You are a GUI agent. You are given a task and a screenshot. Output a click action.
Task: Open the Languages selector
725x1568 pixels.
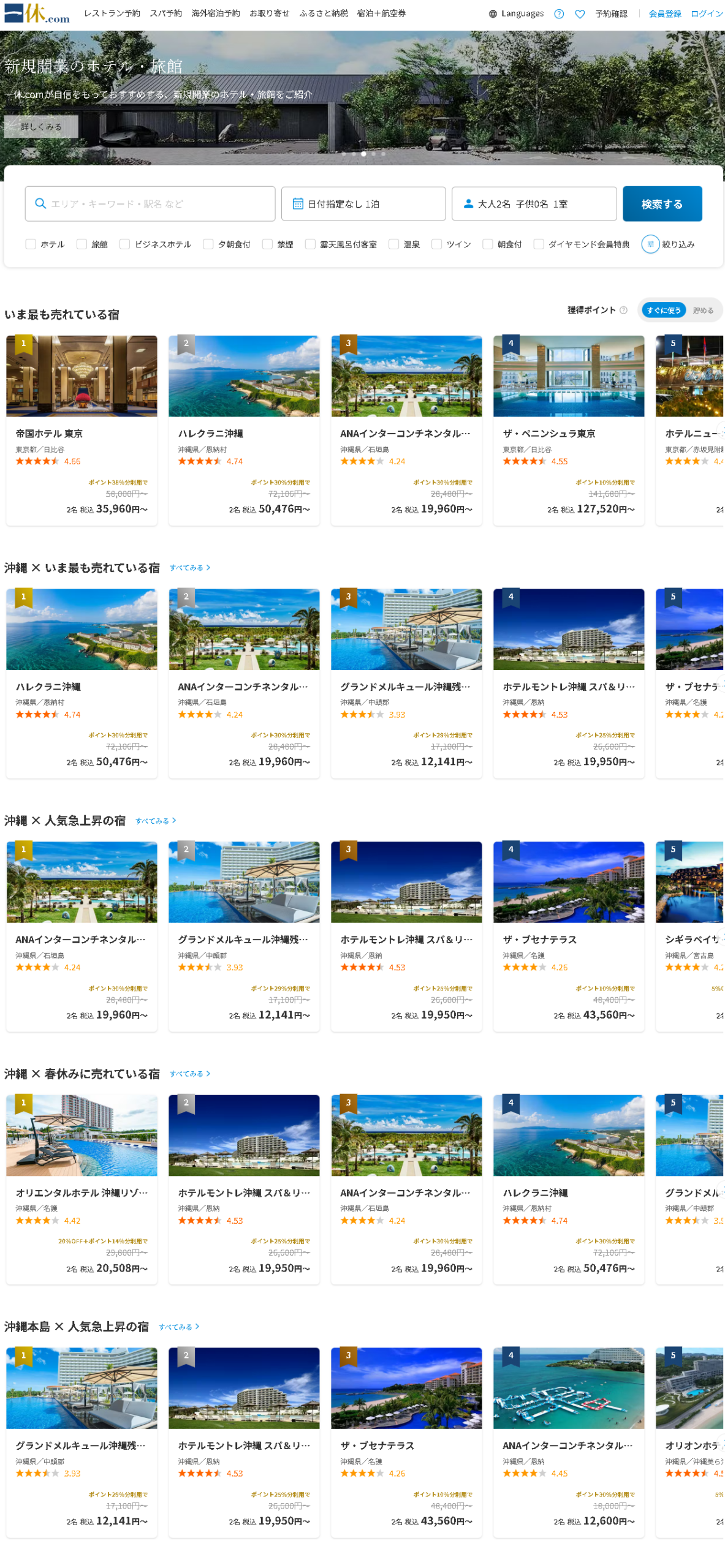[516, 13]
